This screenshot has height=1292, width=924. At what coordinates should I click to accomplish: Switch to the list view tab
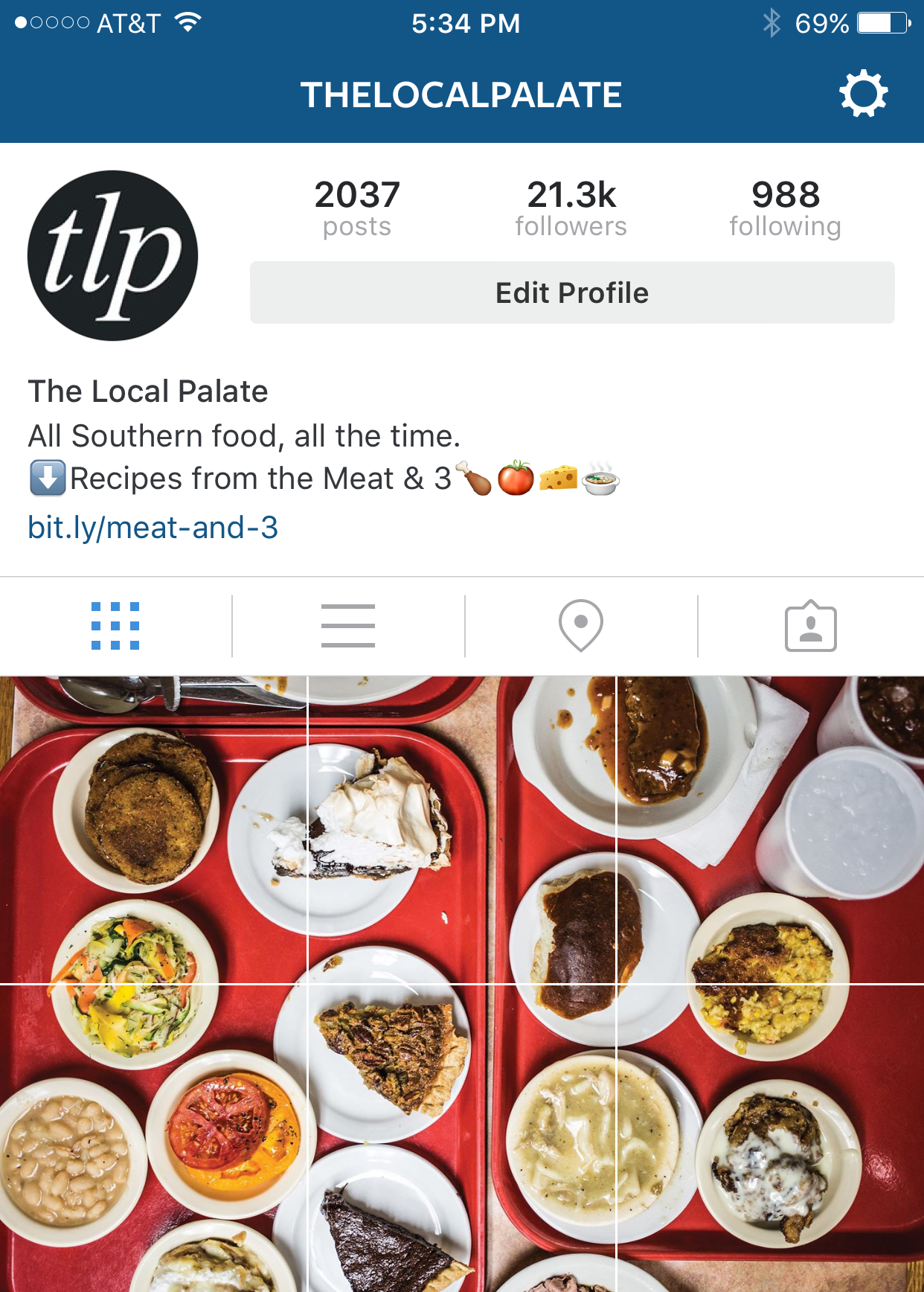pyautogui.click(x=348, y=626)
